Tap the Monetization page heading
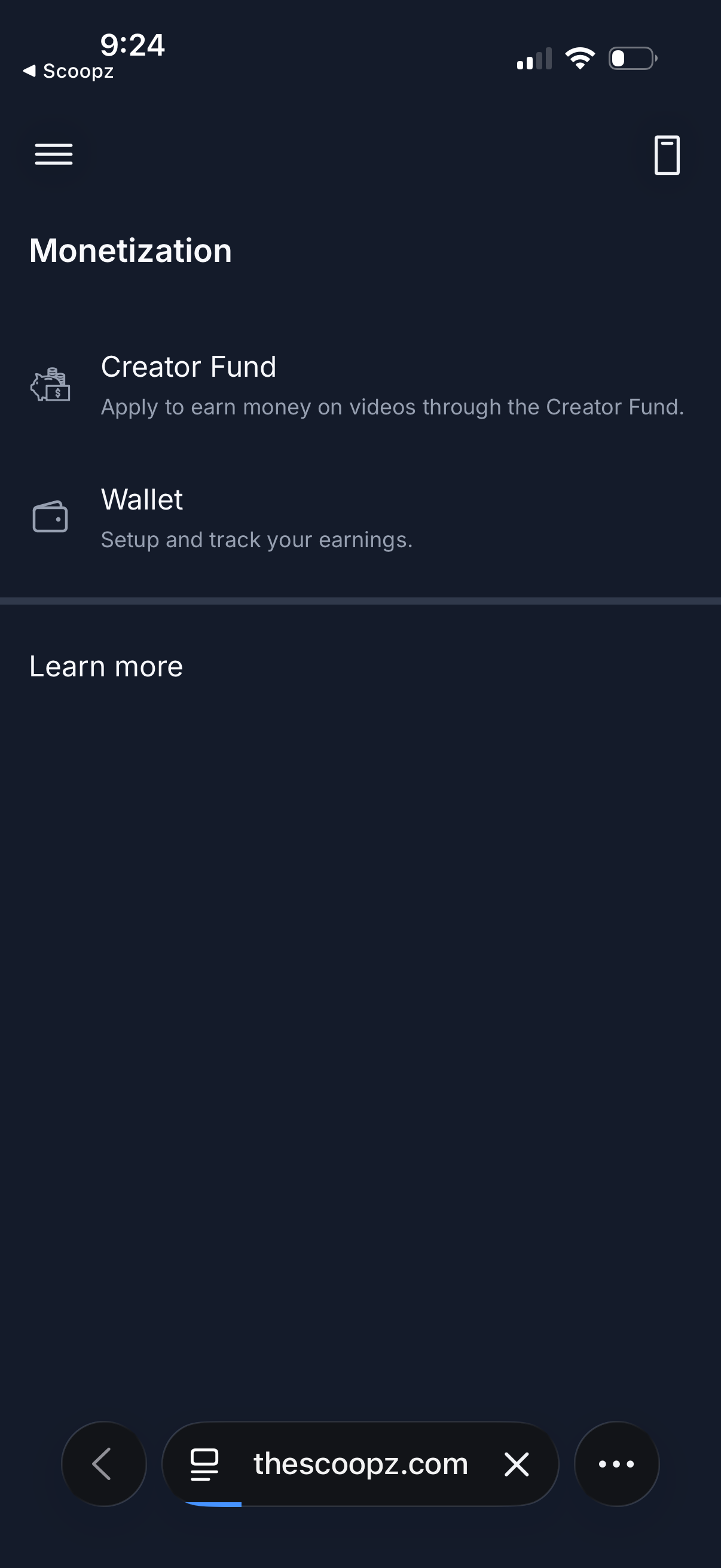 132,249
